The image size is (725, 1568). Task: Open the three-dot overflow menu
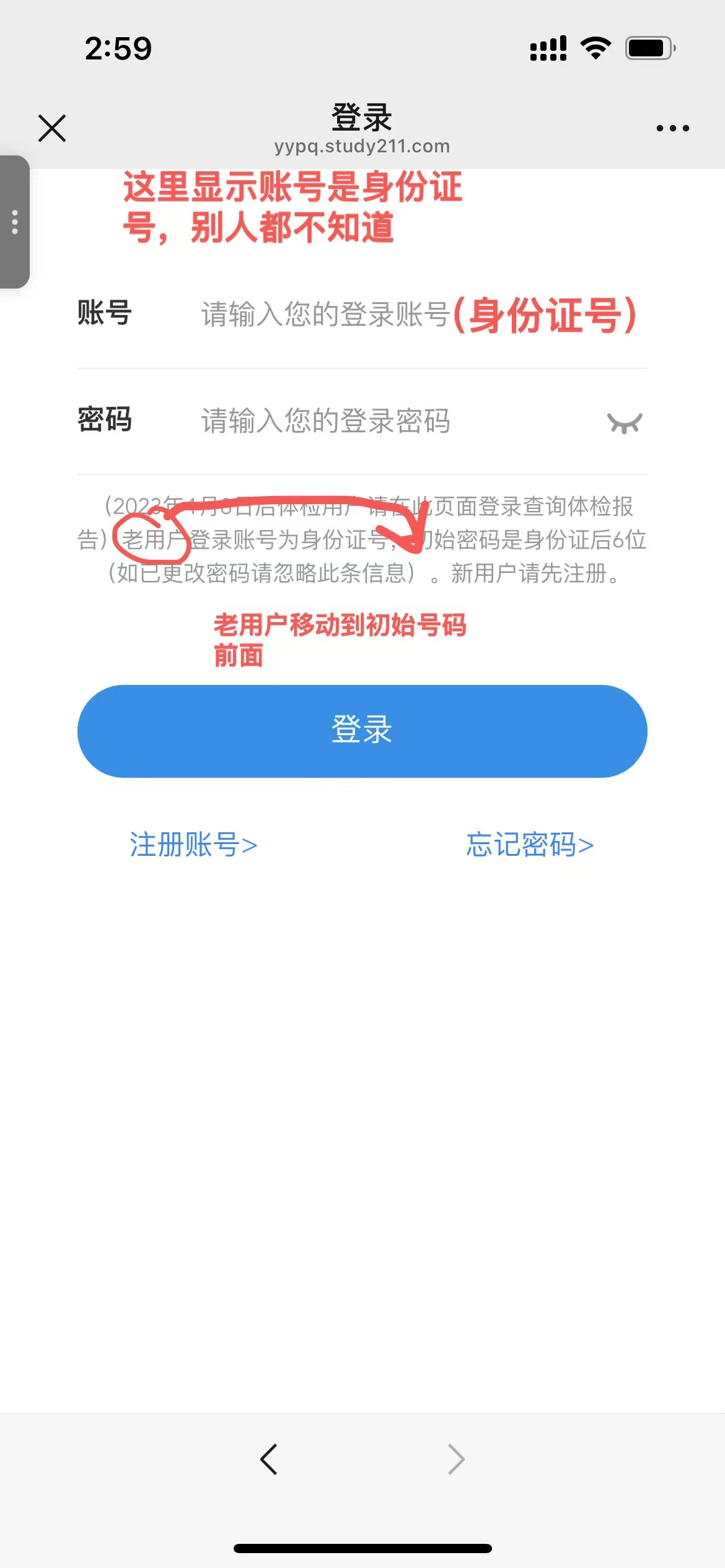pos(672,128)
